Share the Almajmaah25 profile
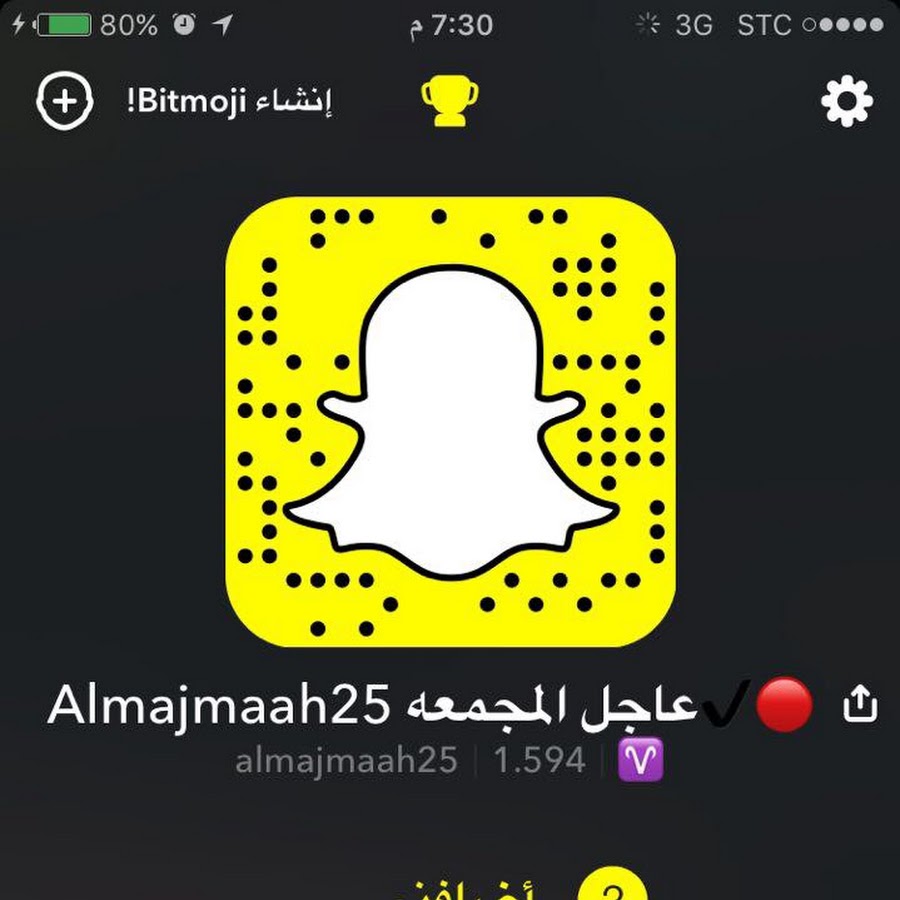900x900 pixels. point(860,706)
